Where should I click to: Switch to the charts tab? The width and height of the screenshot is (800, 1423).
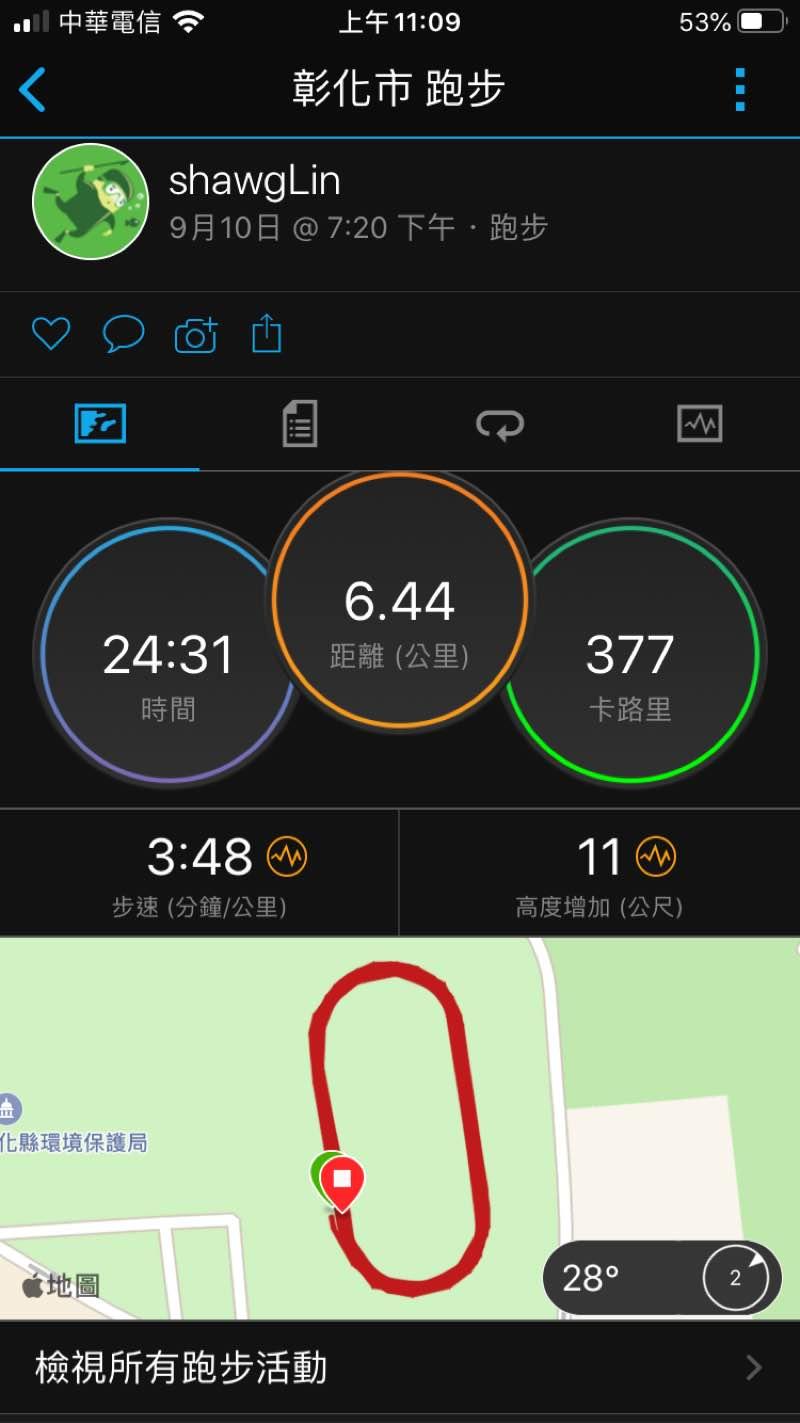point(699,424)
